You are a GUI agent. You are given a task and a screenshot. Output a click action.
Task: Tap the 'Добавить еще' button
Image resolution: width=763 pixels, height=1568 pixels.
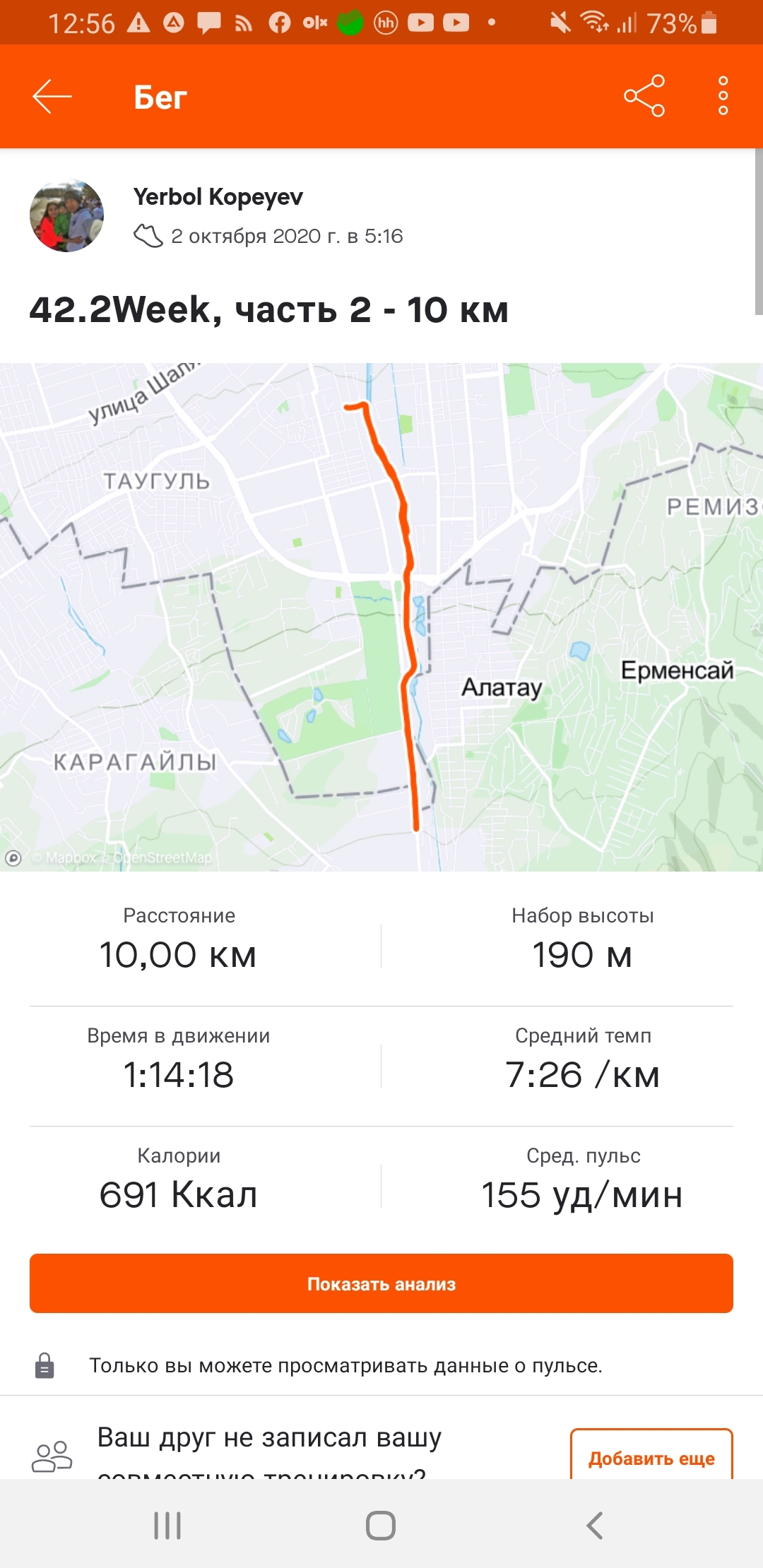click(651, 1456)
